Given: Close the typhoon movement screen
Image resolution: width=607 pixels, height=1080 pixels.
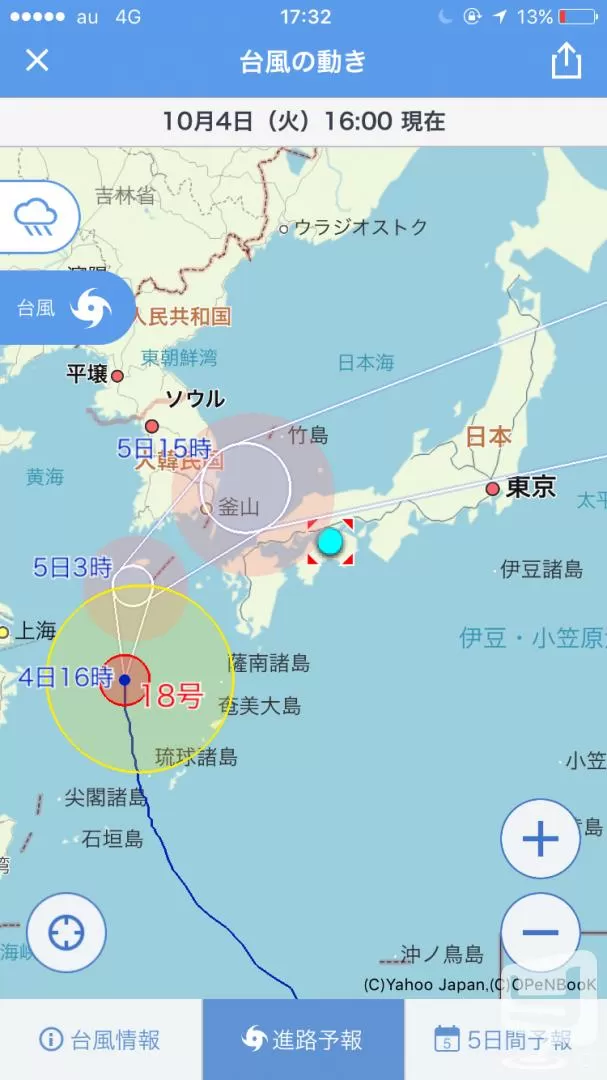Looking at the screenshot, I should coord(37,61).
